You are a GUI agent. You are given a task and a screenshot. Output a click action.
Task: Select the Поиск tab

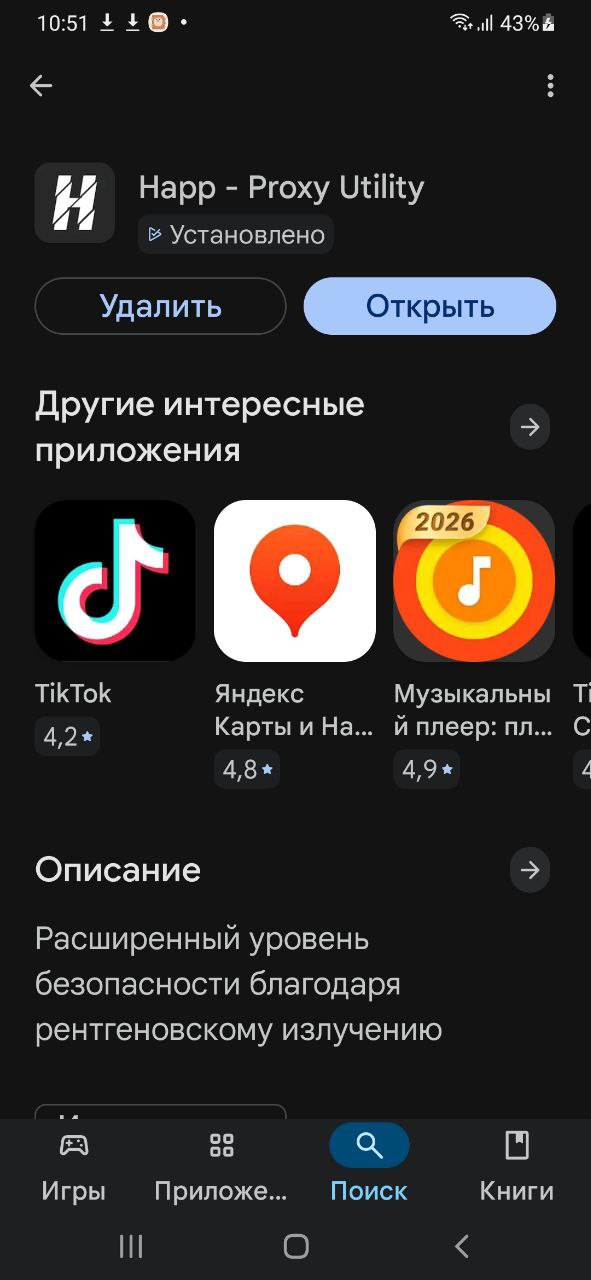point(369,1165)
